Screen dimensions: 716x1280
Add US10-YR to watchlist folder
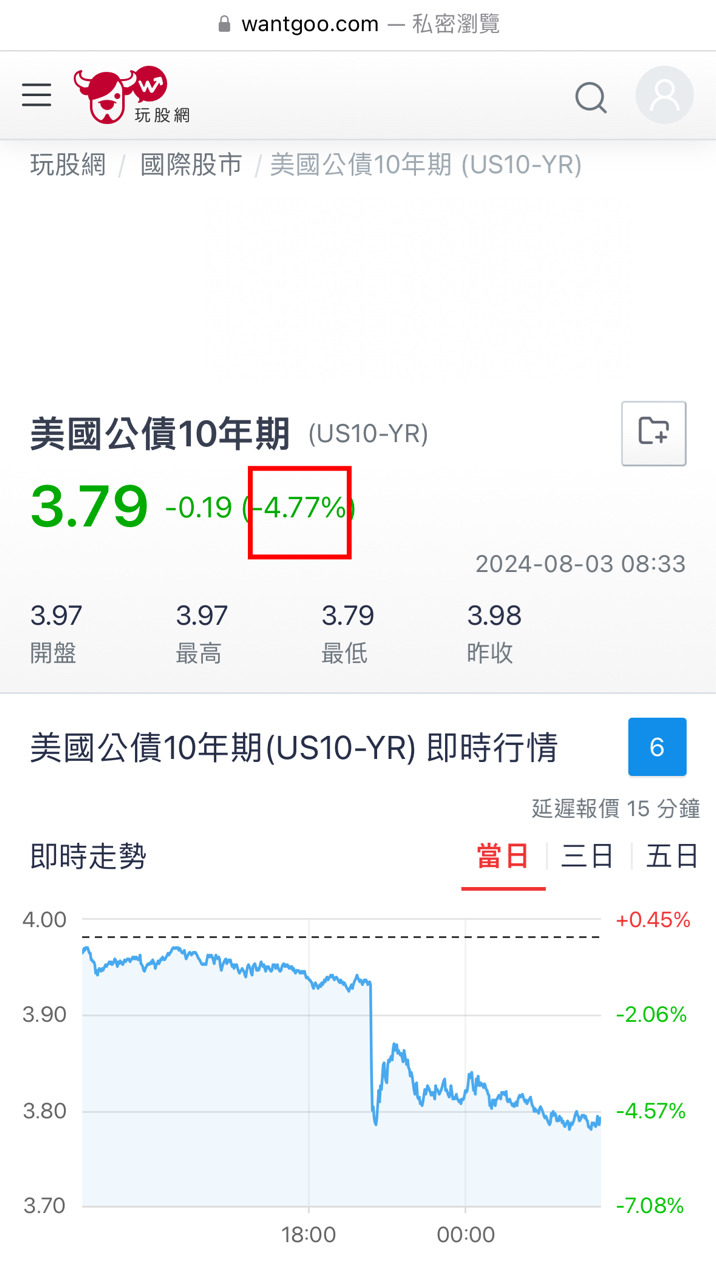[653, 433]
